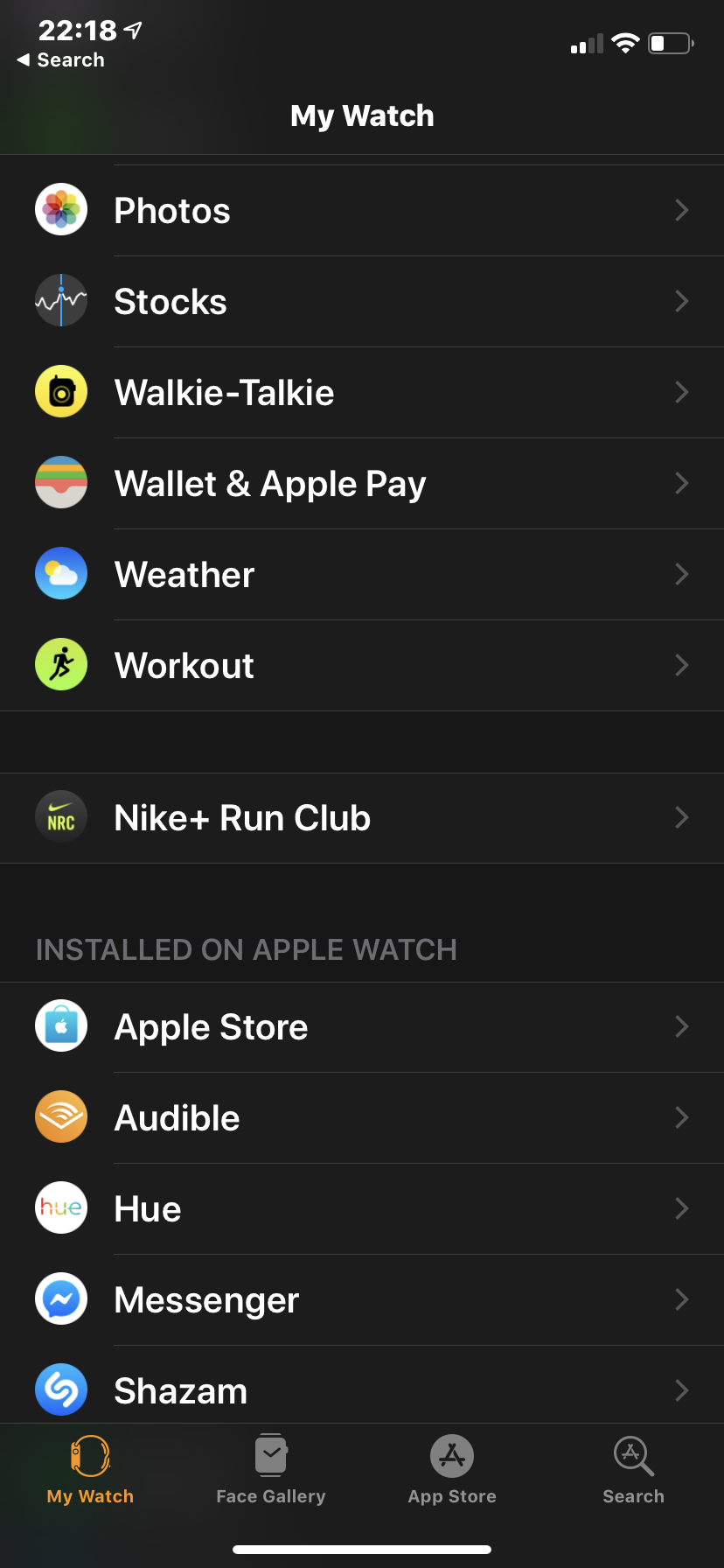Open Hue app settings
The width and height of the screenshot is (724, 1568).
tap(362, 1209)
